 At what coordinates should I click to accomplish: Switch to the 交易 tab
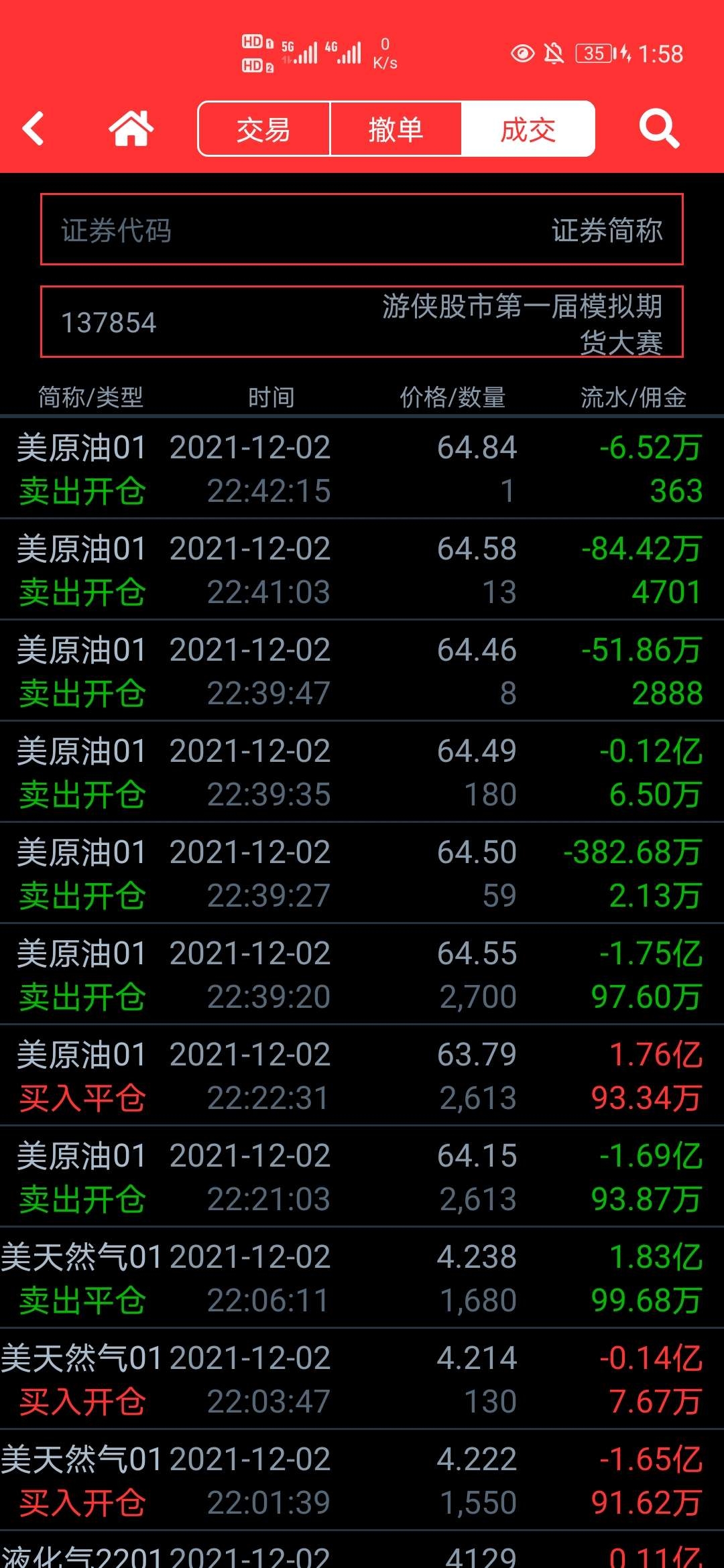click(263, 129)
